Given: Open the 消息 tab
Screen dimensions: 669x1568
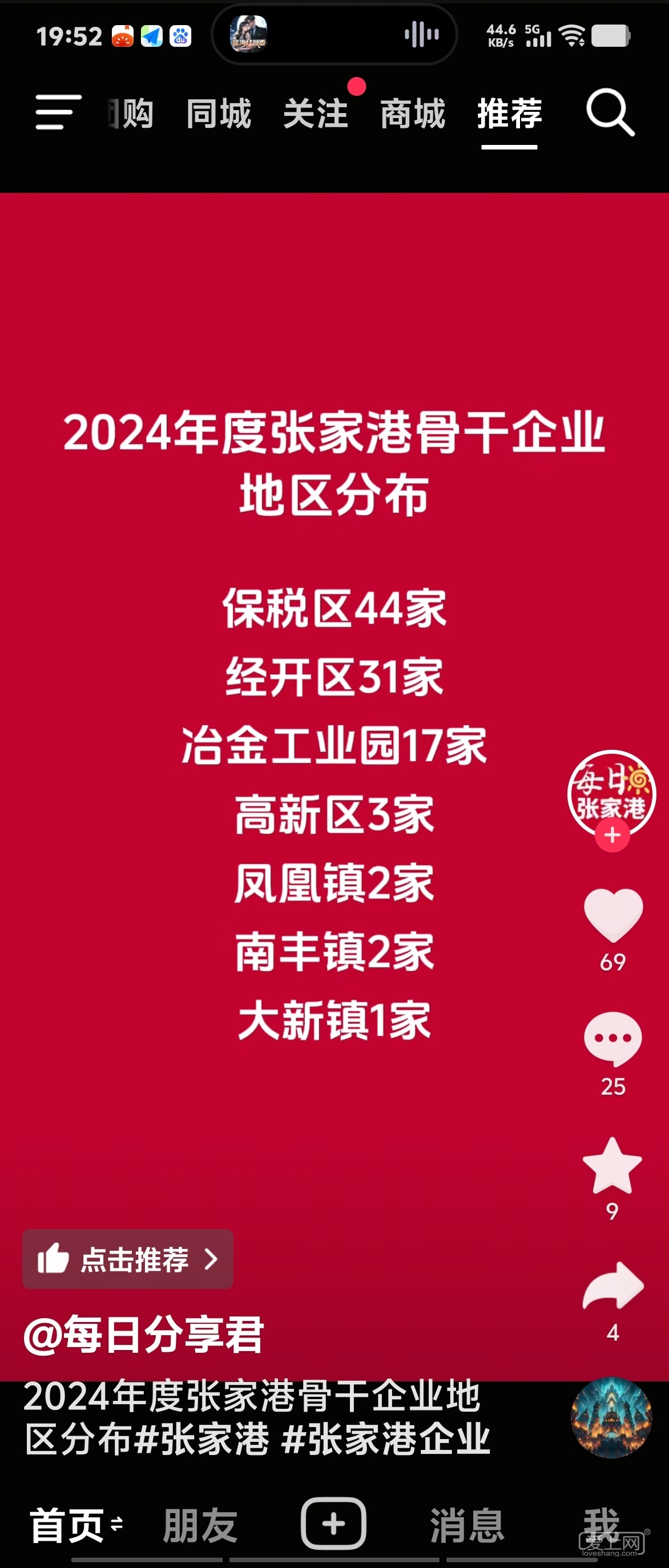Looking at the screenshot, I should (x=468, y=1525).
